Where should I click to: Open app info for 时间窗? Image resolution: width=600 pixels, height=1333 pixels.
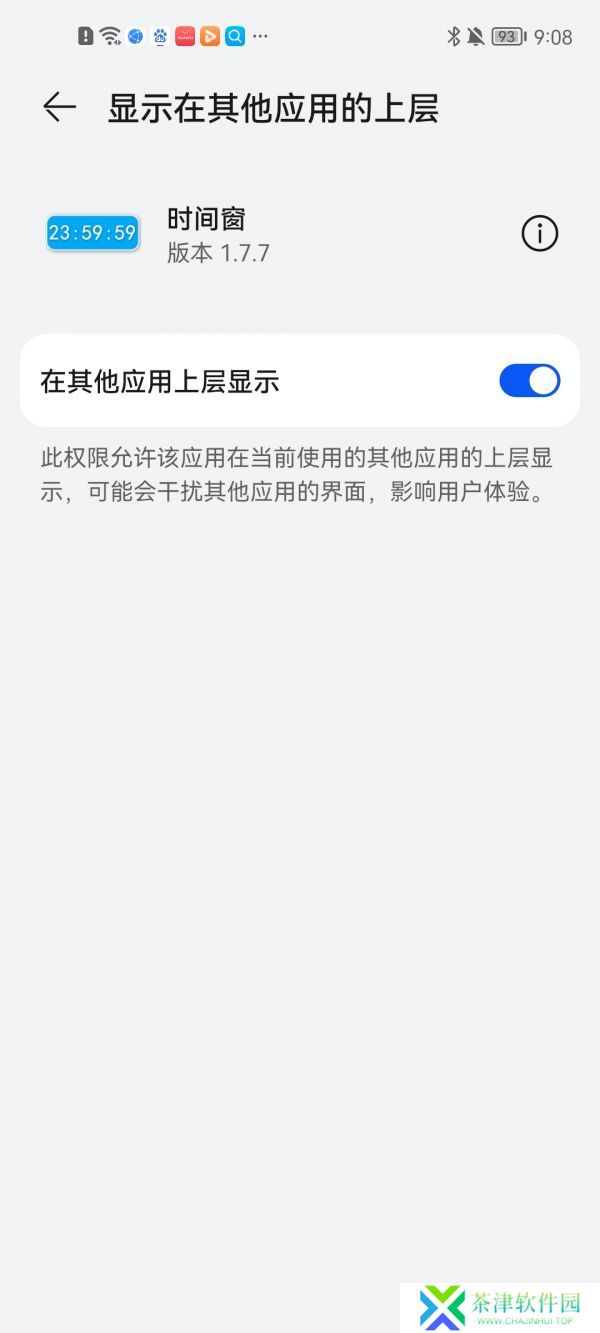coord(539,234)
